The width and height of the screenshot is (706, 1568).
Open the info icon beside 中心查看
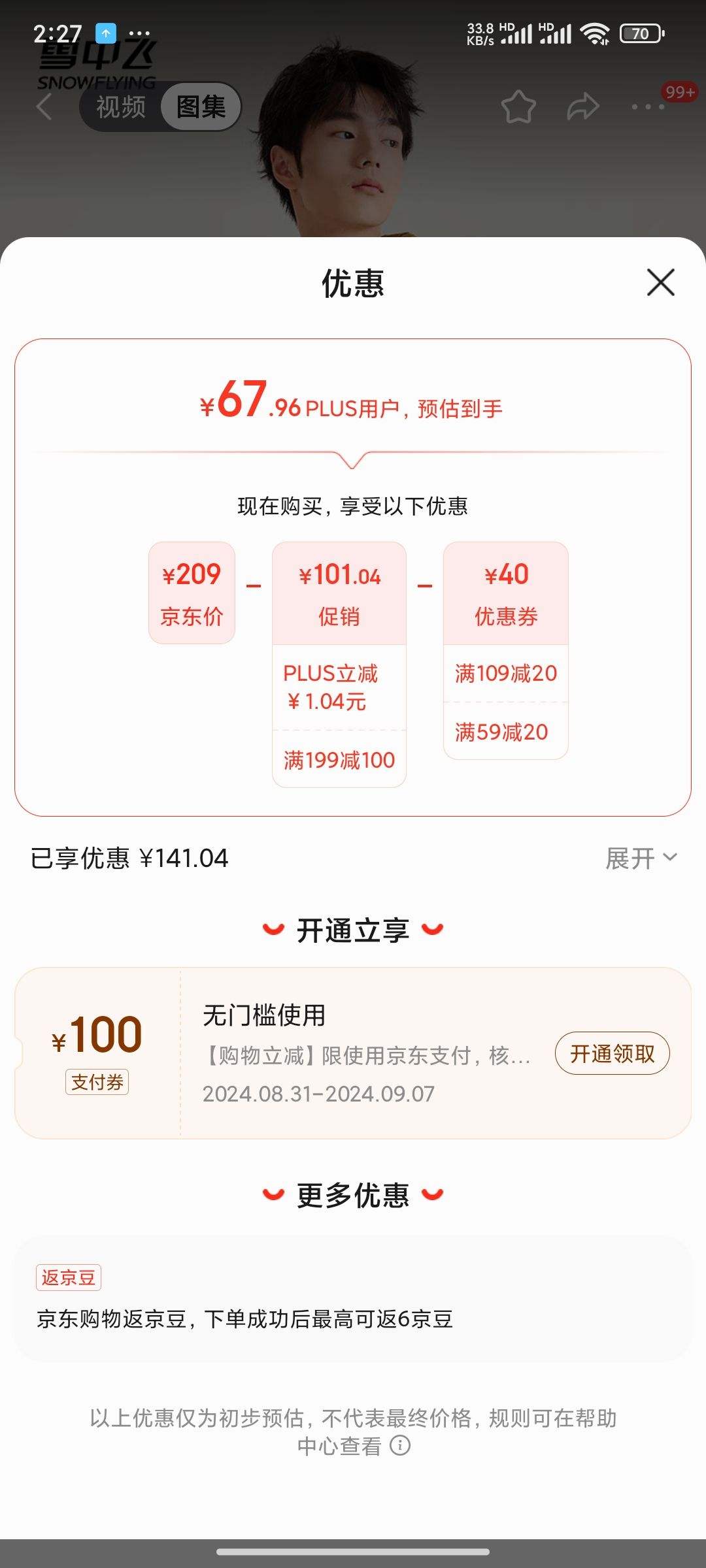tap(400, 1445)
